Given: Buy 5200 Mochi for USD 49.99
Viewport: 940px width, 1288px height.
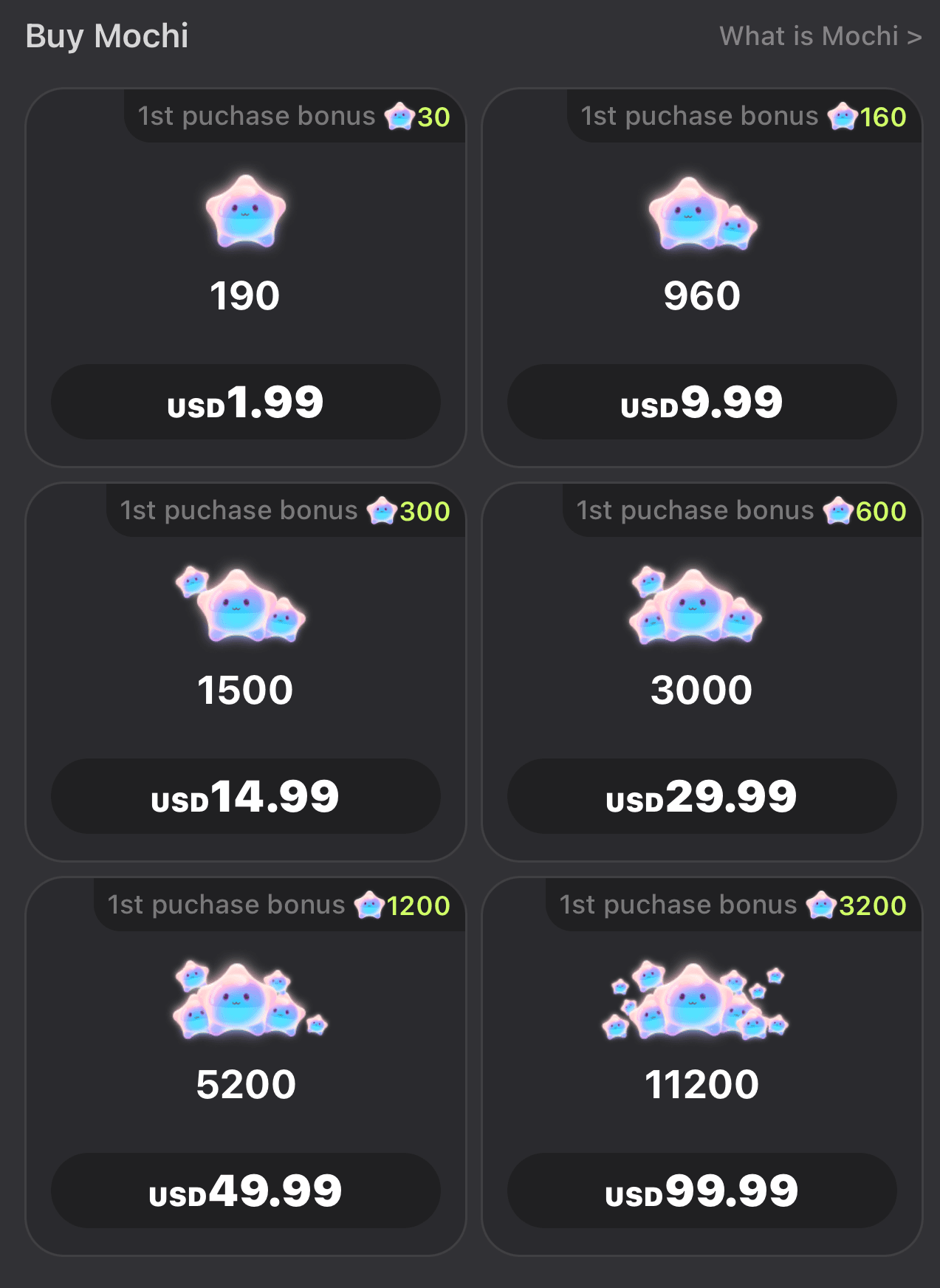Looking at the screenshot, I should click(x=245, y=1191).
